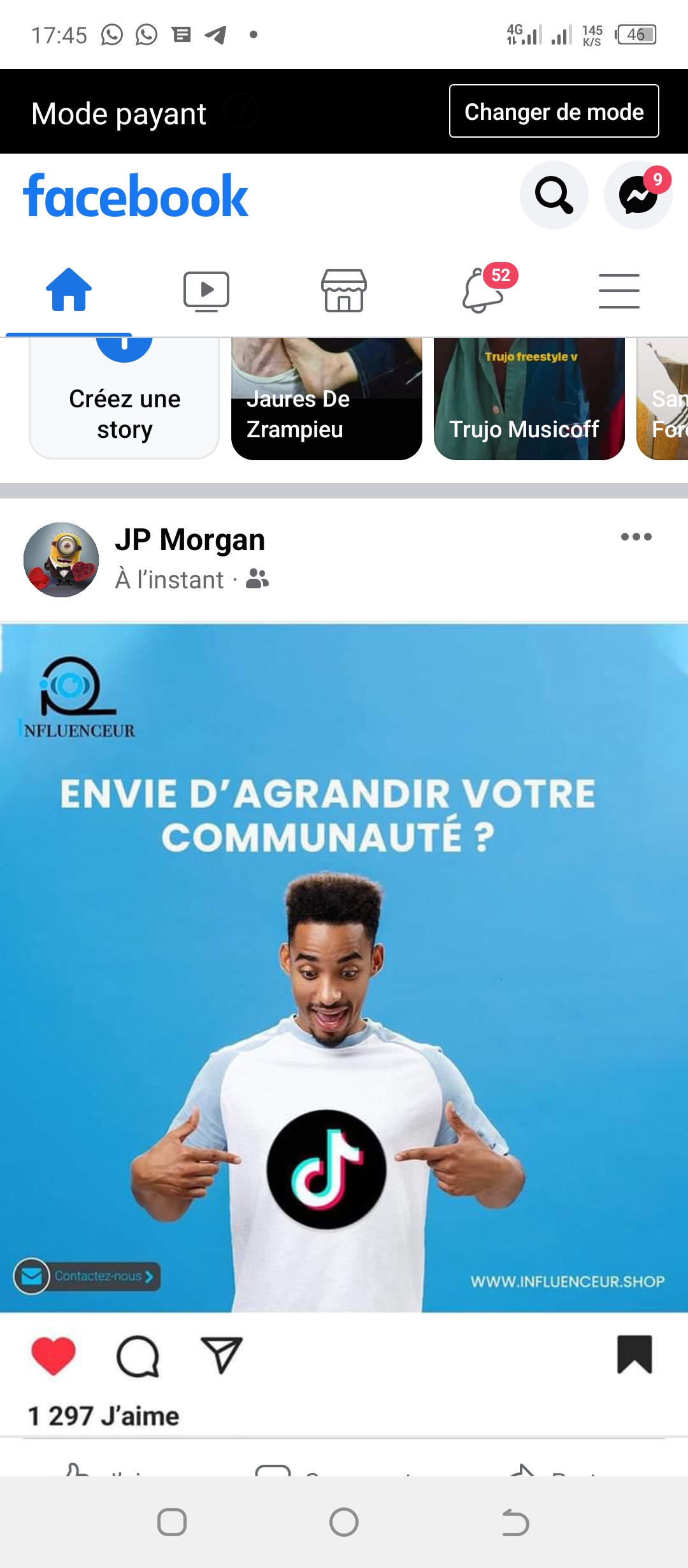688x1568 pixels.
Task: Open the options menu on JP Morgan's post
Action: pos(636,537)
